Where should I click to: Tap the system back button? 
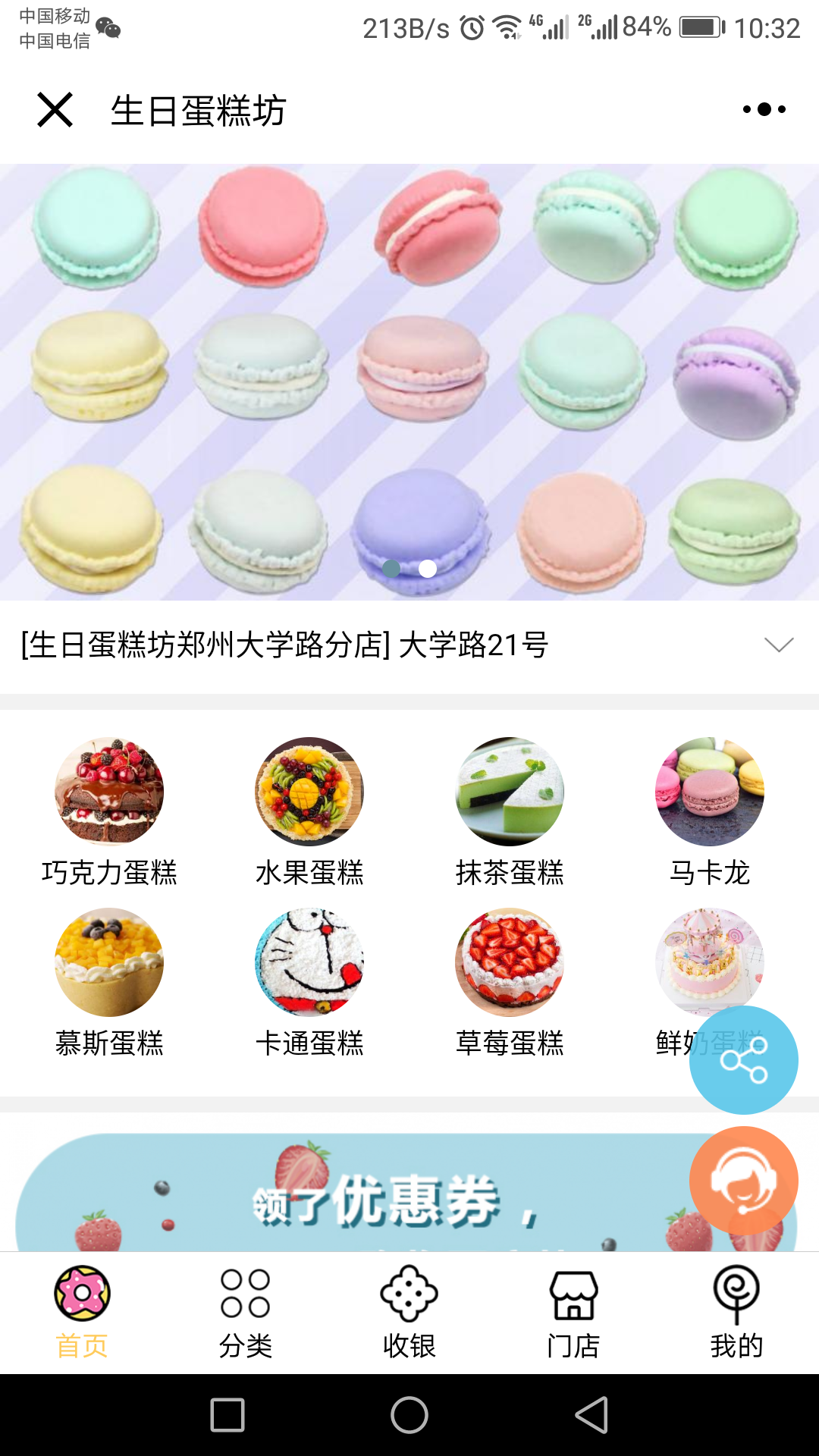tap(592, 1415)
